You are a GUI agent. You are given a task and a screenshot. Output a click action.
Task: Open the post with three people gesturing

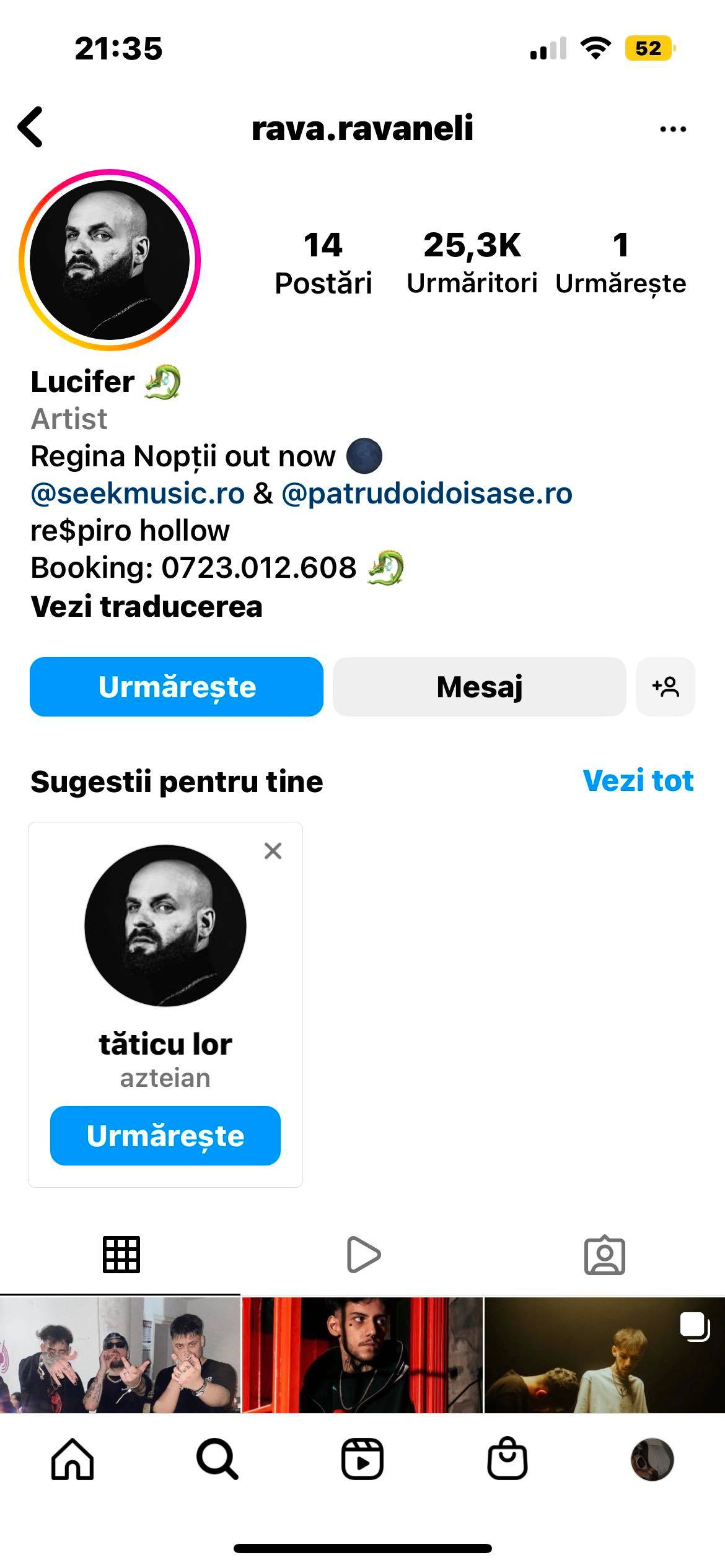coord(120,1355)
